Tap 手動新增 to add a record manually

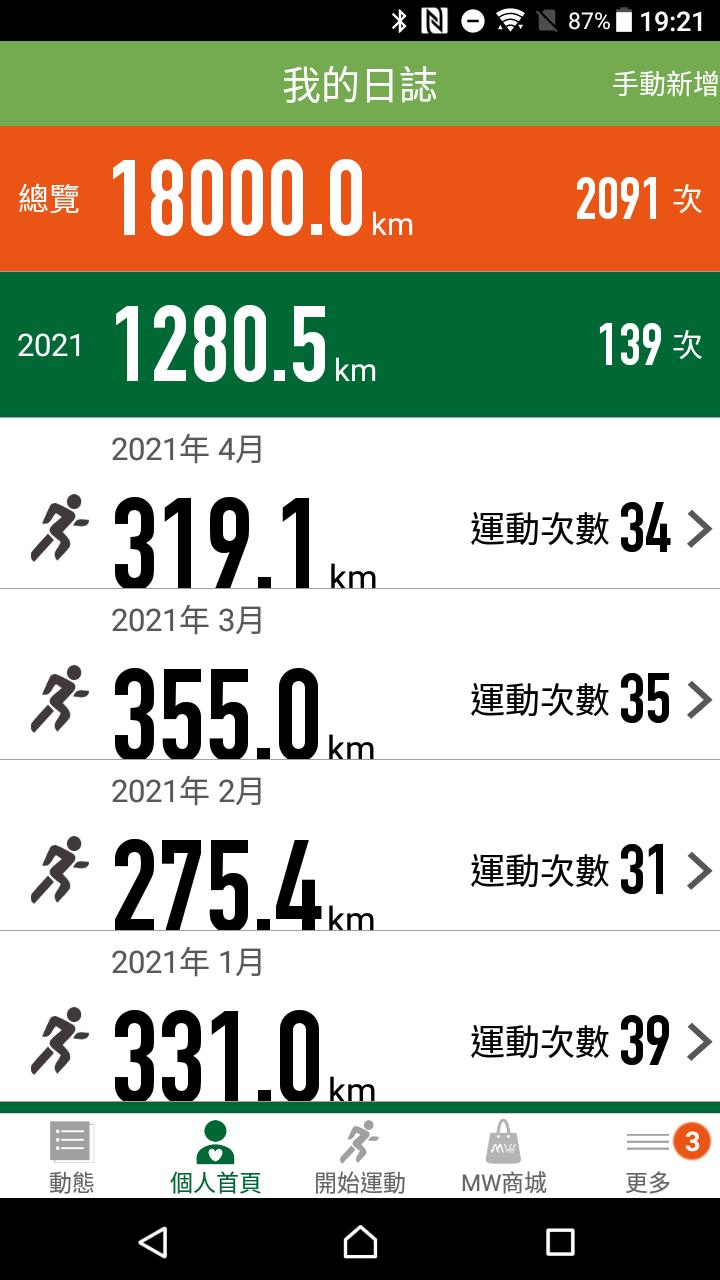click(x=664, y=85)
